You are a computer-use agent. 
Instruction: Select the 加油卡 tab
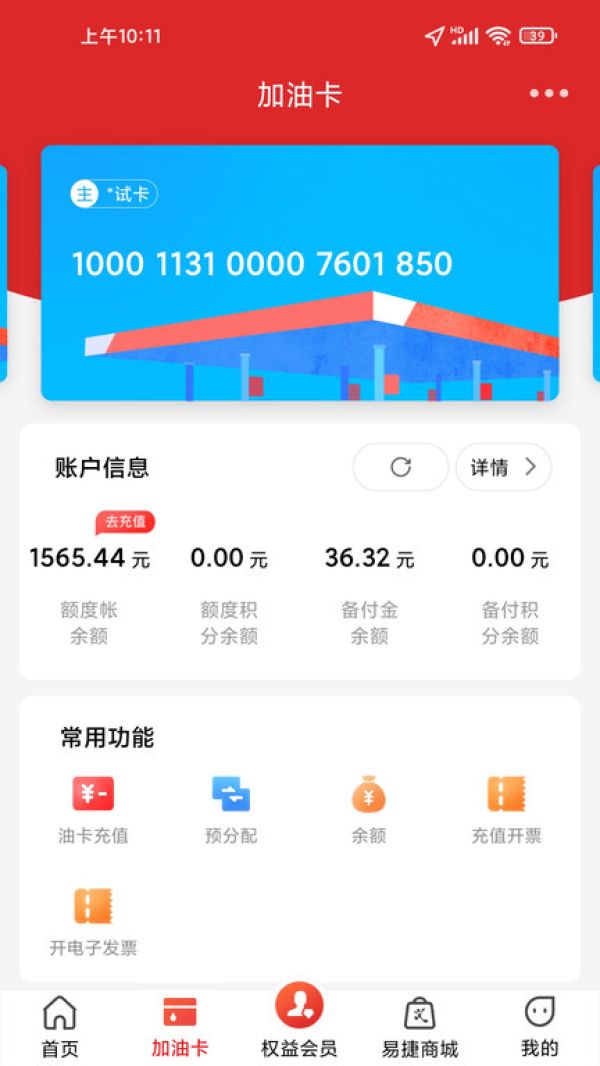click(180, 1026)
